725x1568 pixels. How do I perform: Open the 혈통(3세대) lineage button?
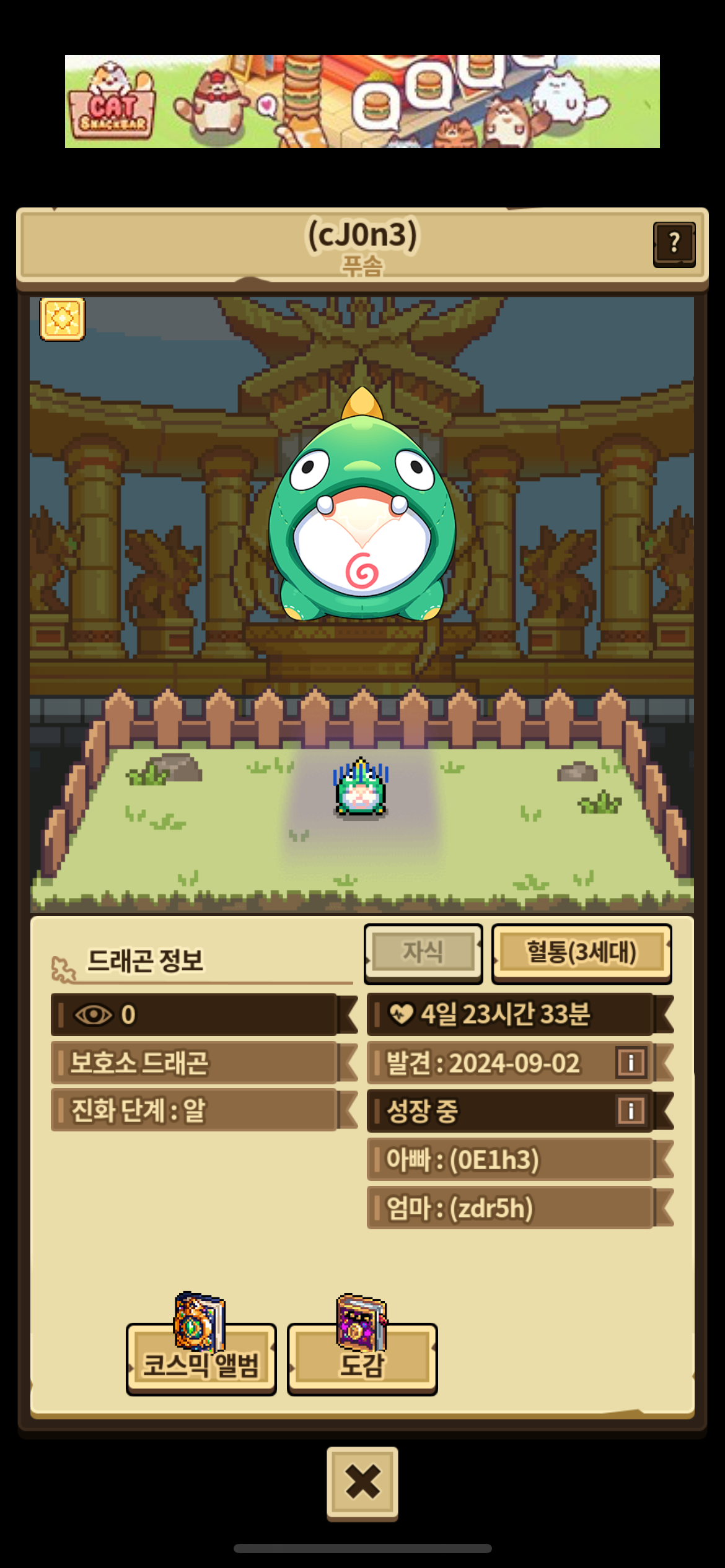[x=581, y=952]
